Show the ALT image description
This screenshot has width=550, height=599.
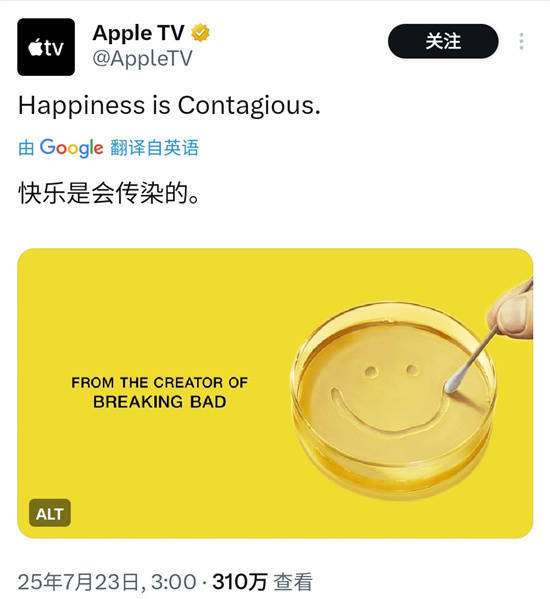(x=50, y=513)
